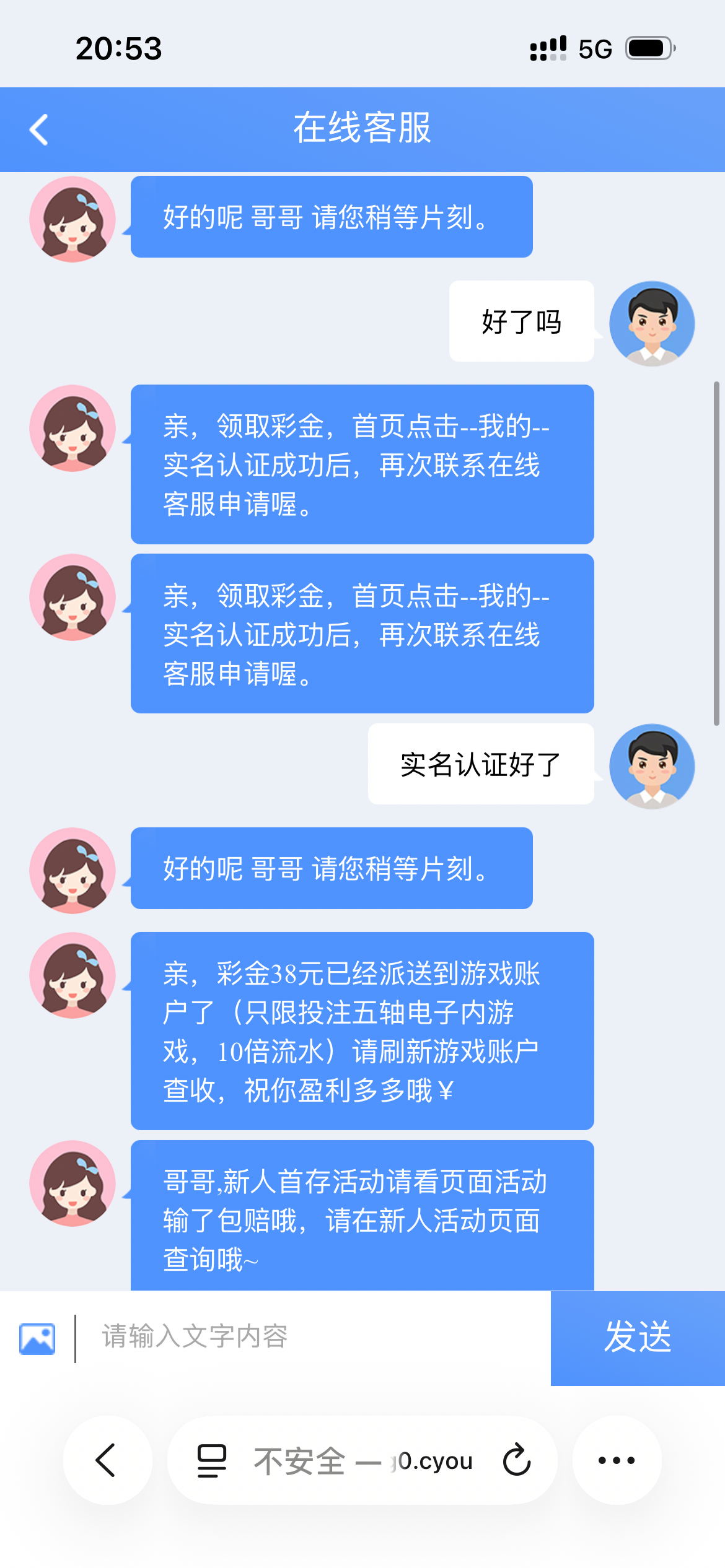
Task: Tap the back chevron to exit the chat
Action: point(38,130)
